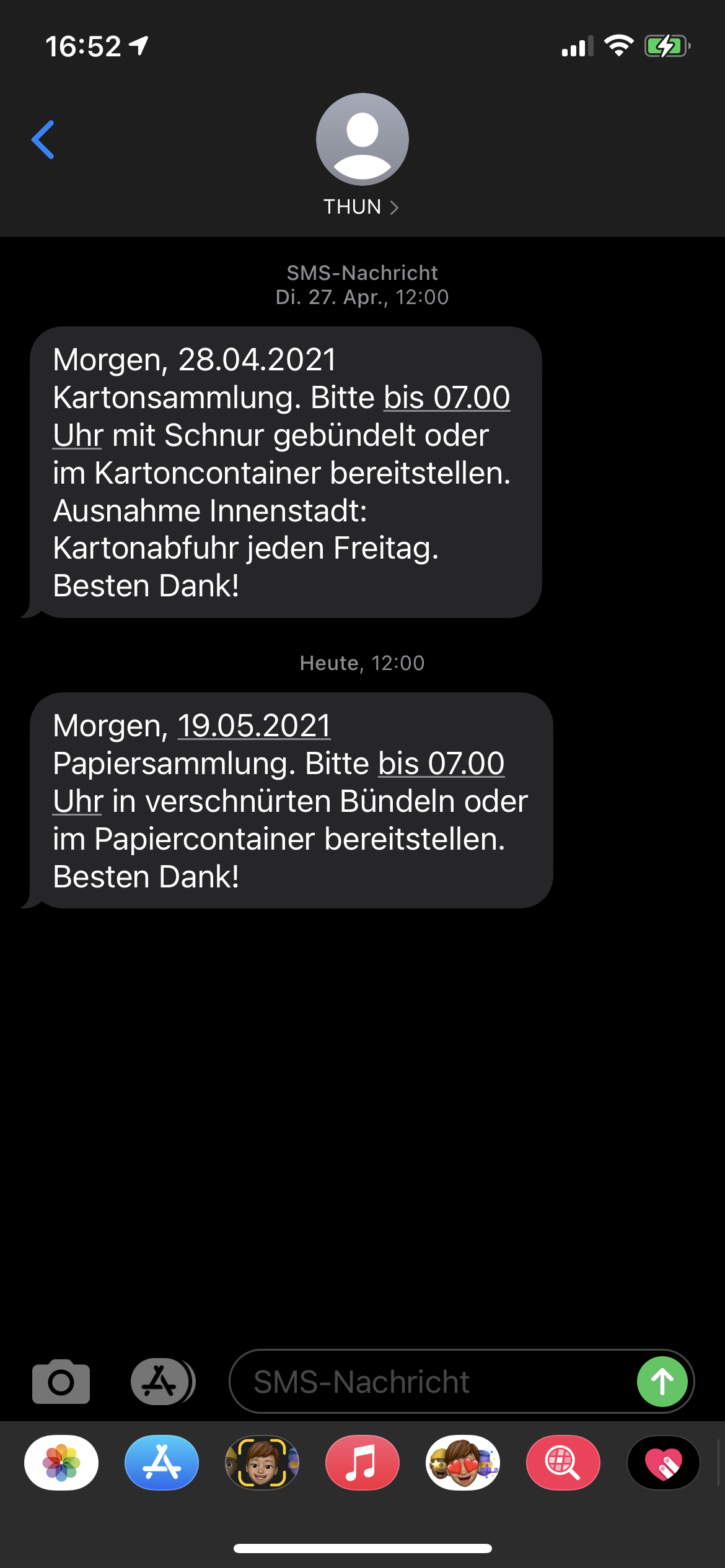Focus the SMS-Nachricht text field

428,1382
